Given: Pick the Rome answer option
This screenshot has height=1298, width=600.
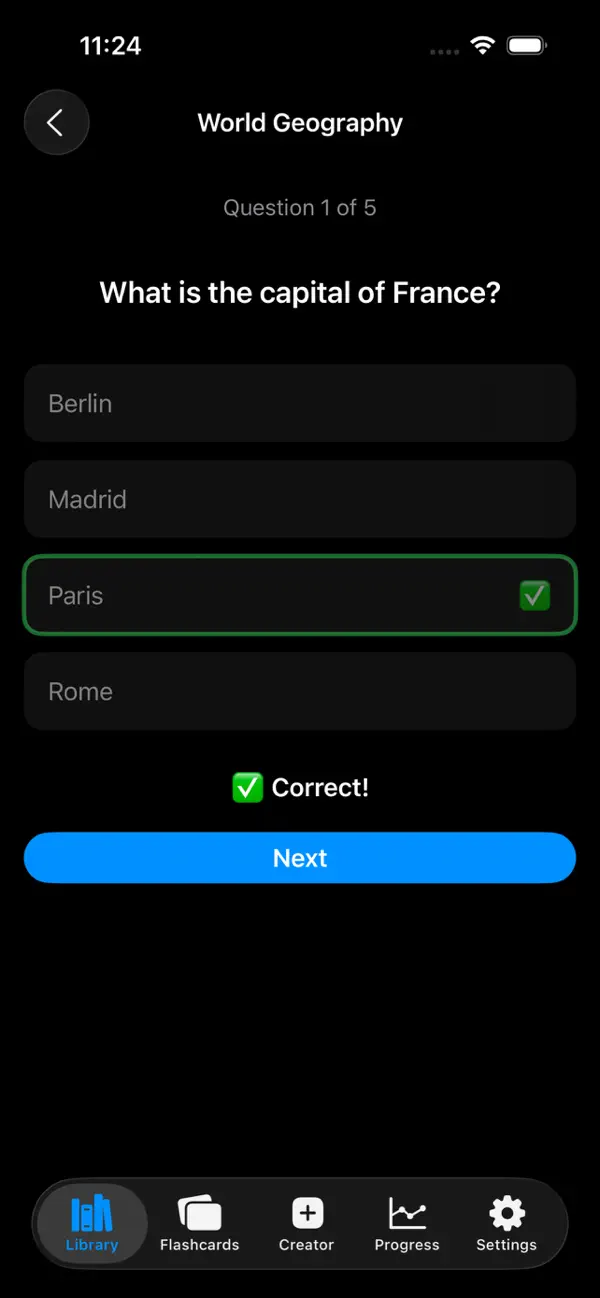Looking at the screenshot, I should (x=300, y=691).
